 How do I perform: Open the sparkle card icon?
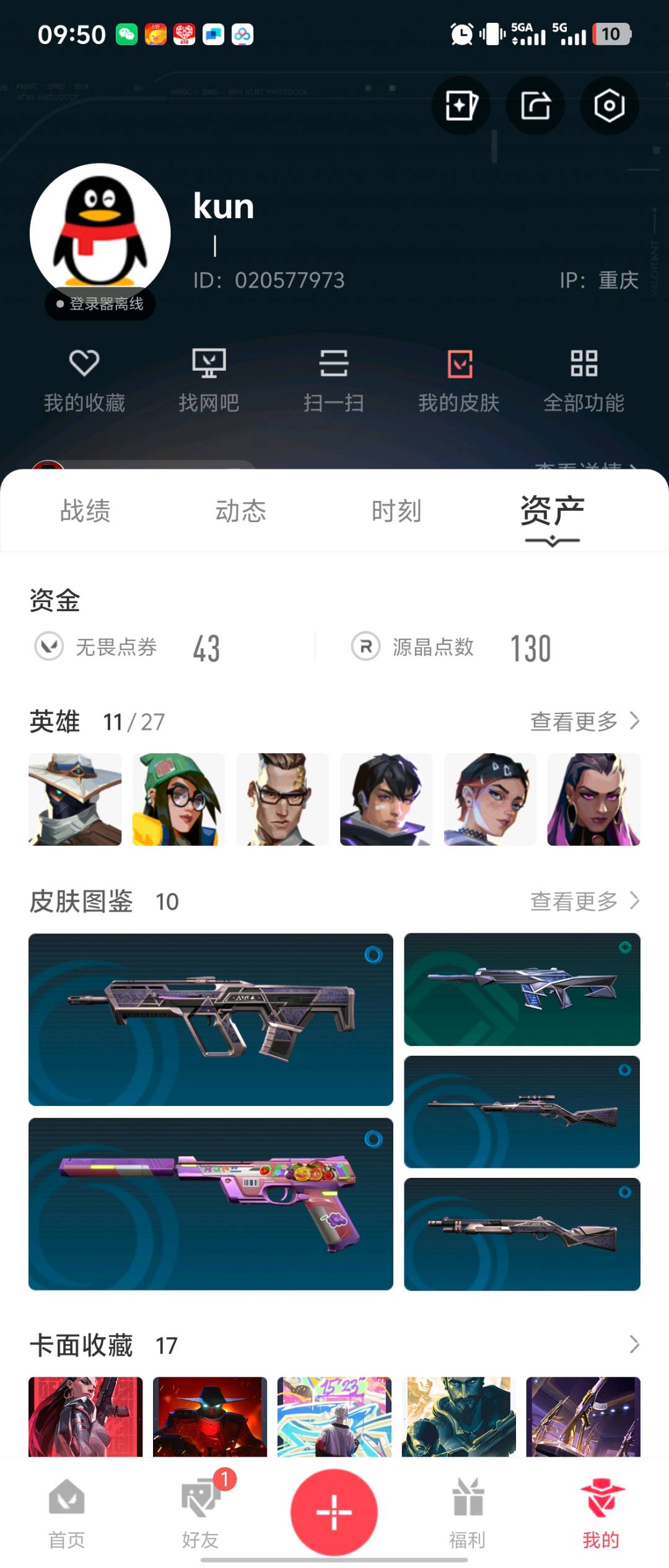click(461, 105)
